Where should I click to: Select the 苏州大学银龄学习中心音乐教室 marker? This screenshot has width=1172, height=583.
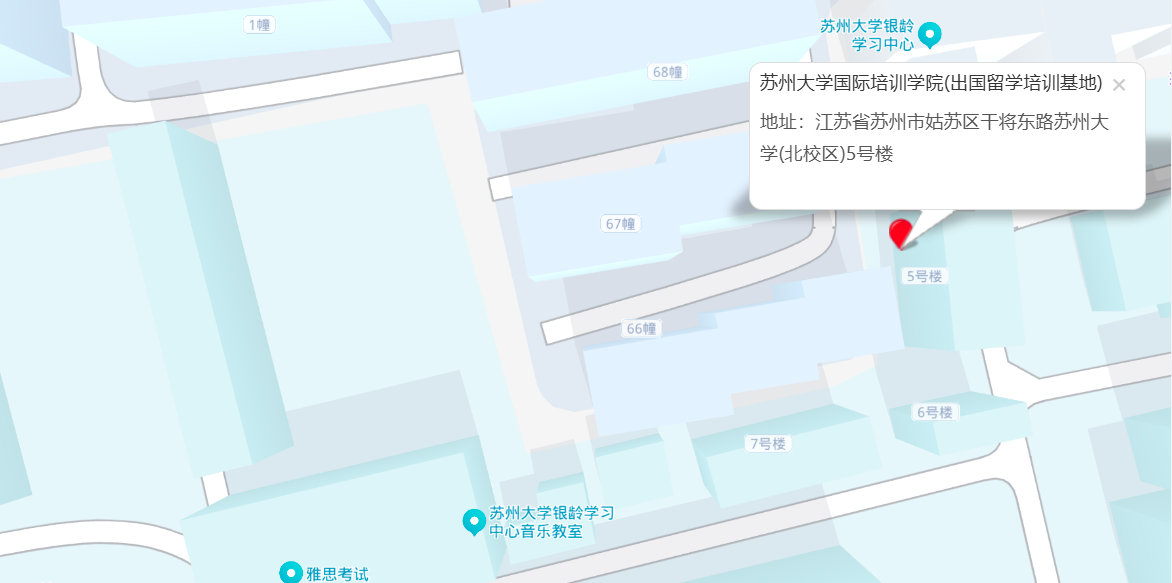click(x=474, y=521)
